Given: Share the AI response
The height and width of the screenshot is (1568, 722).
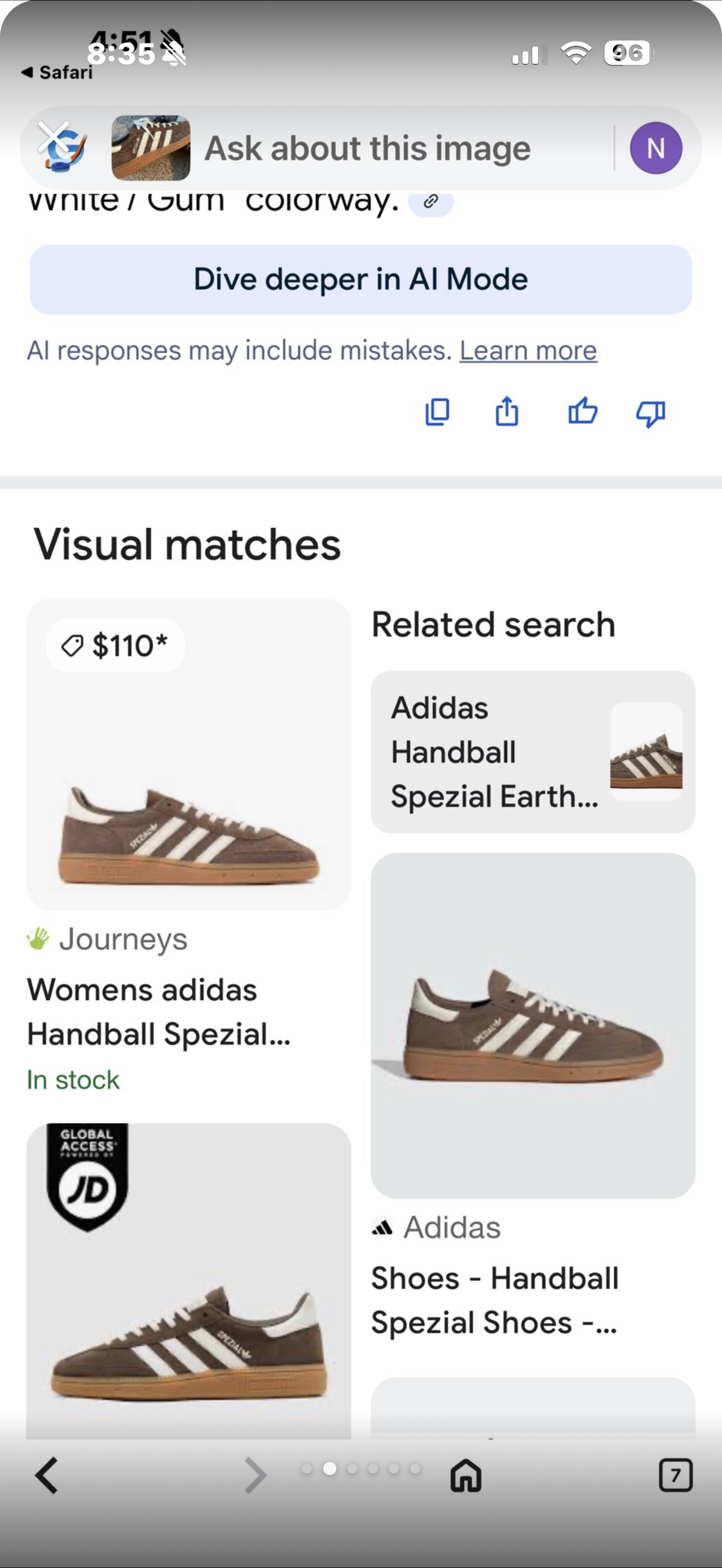Looking at the screenshot, I should click(507, 412).
